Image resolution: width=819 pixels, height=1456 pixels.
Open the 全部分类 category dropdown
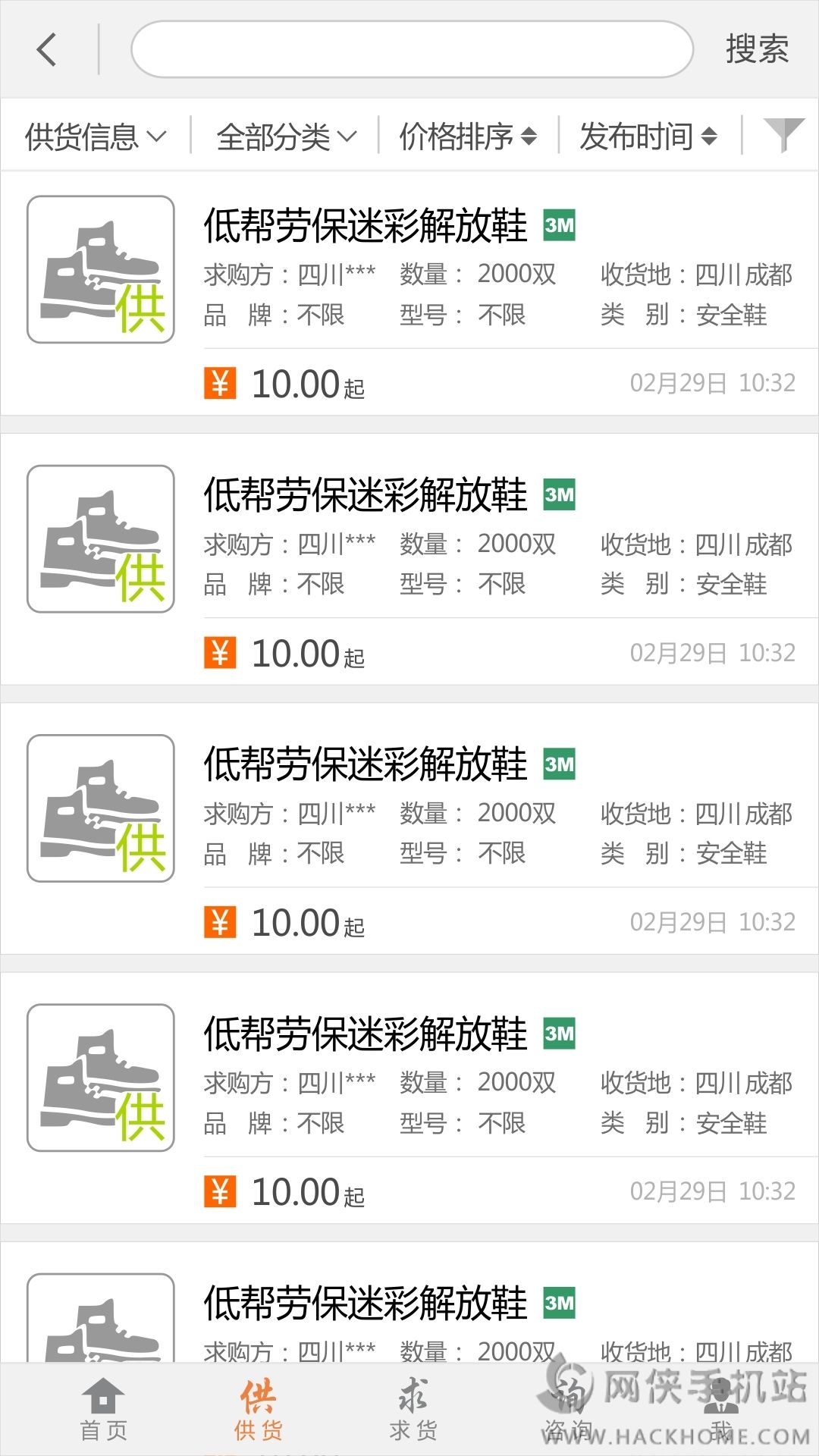click(x=286, y=136)
